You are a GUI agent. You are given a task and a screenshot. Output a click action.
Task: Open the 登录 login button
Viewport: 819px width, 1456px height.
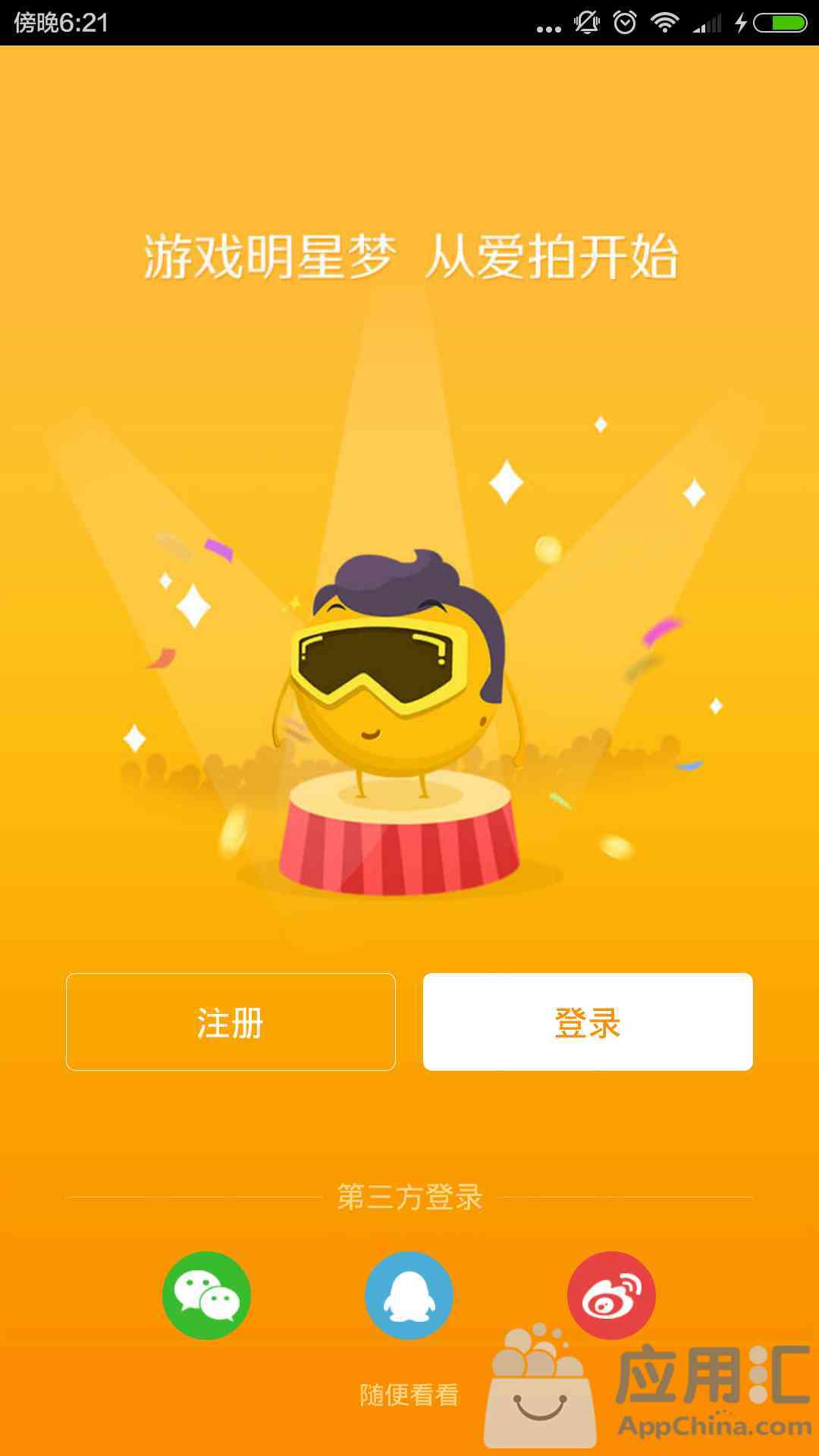(x=588, y=1021)
